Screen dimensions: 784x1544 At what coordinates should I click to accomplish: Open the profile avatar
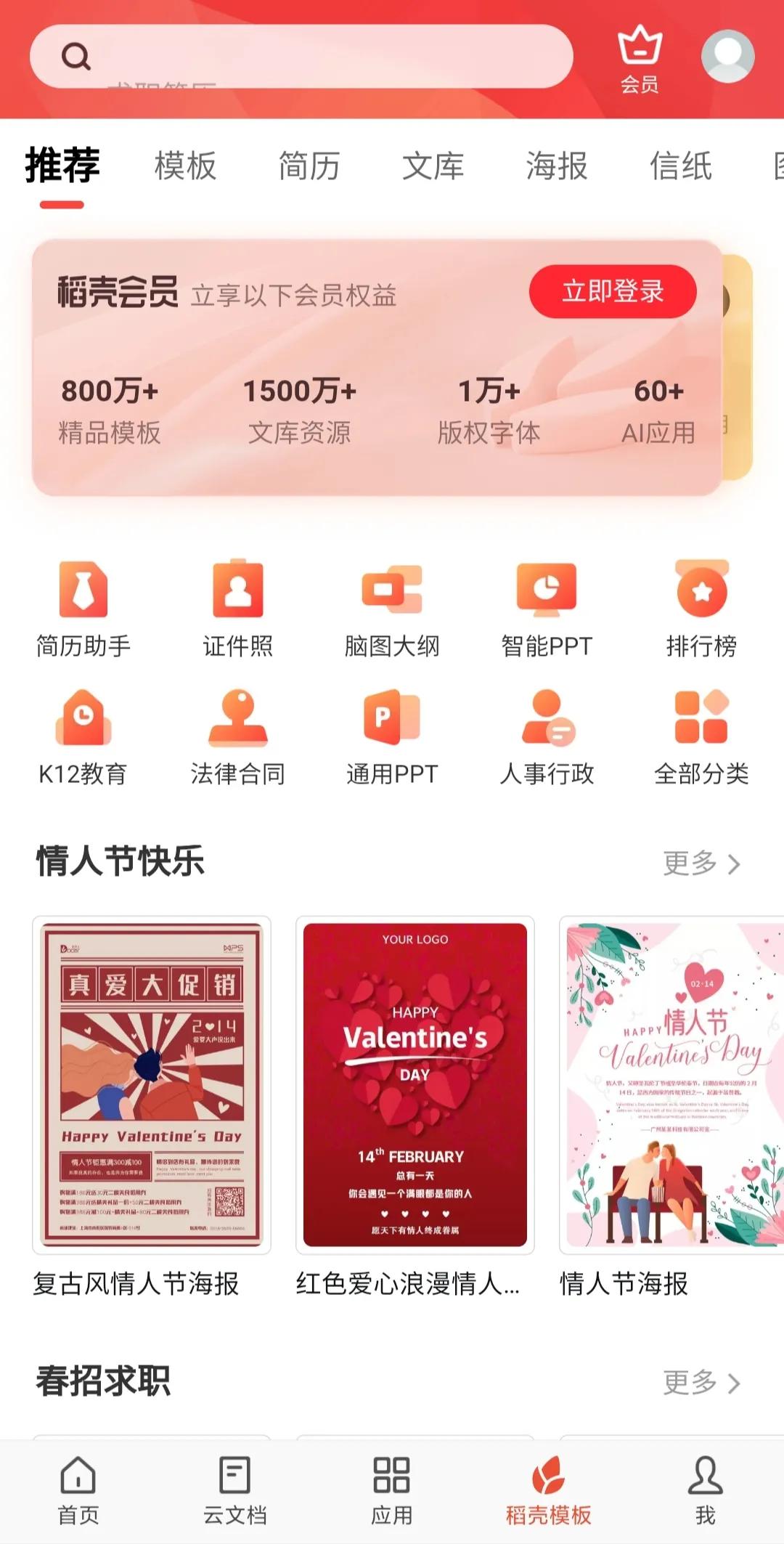tap(727, 56)
